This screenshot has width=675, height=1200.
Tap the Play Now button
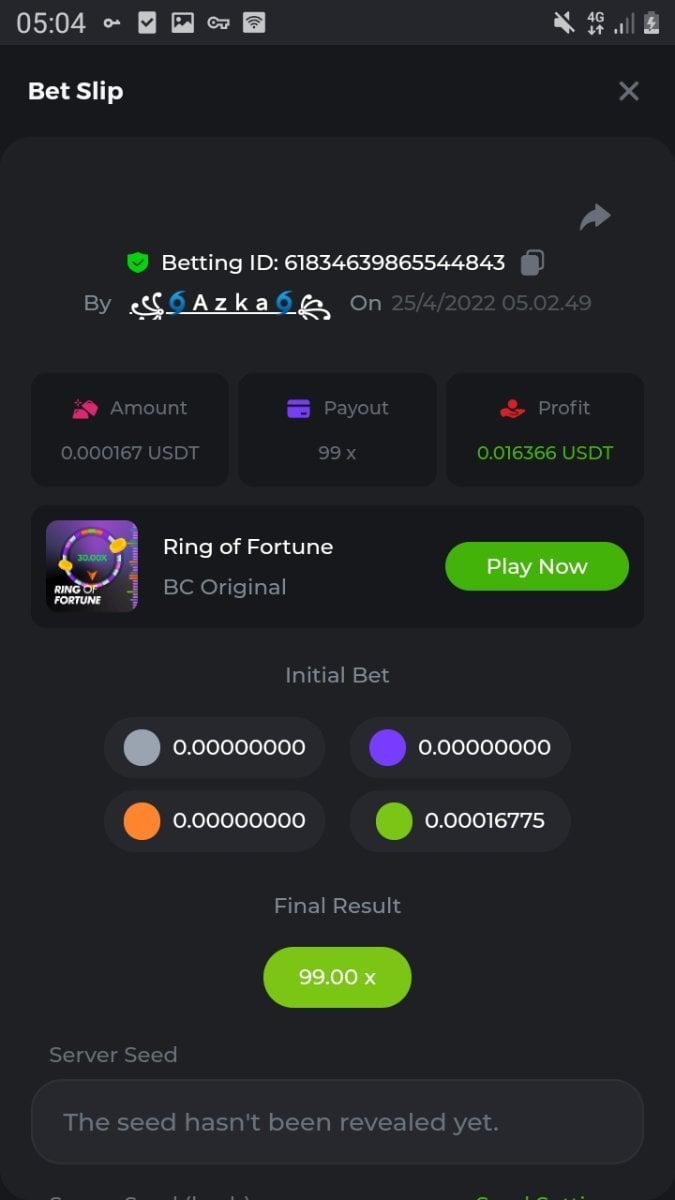(x=536, y=566)
